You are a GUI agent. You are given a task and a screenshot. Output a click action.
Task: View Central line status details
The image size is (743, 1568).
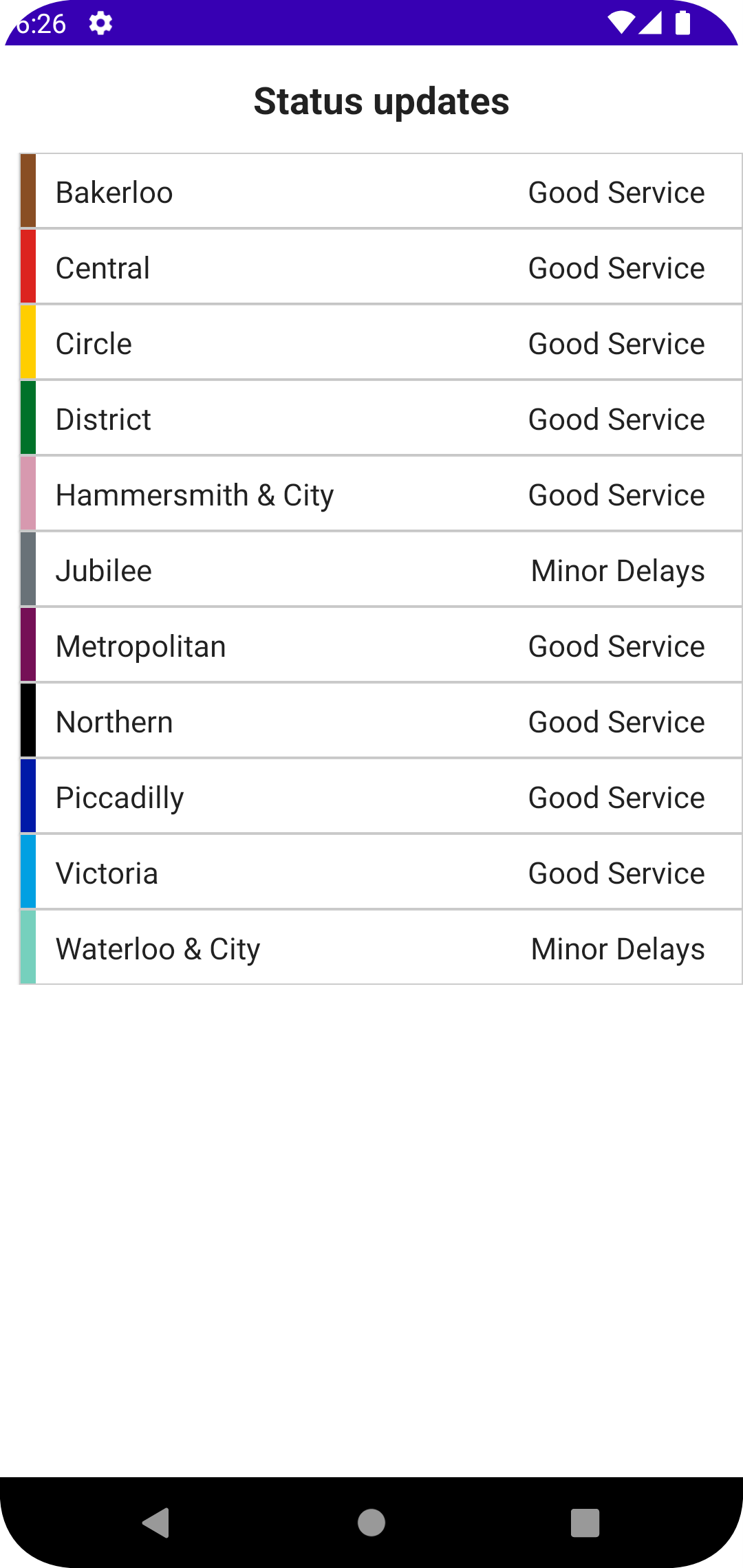[380, 268]
